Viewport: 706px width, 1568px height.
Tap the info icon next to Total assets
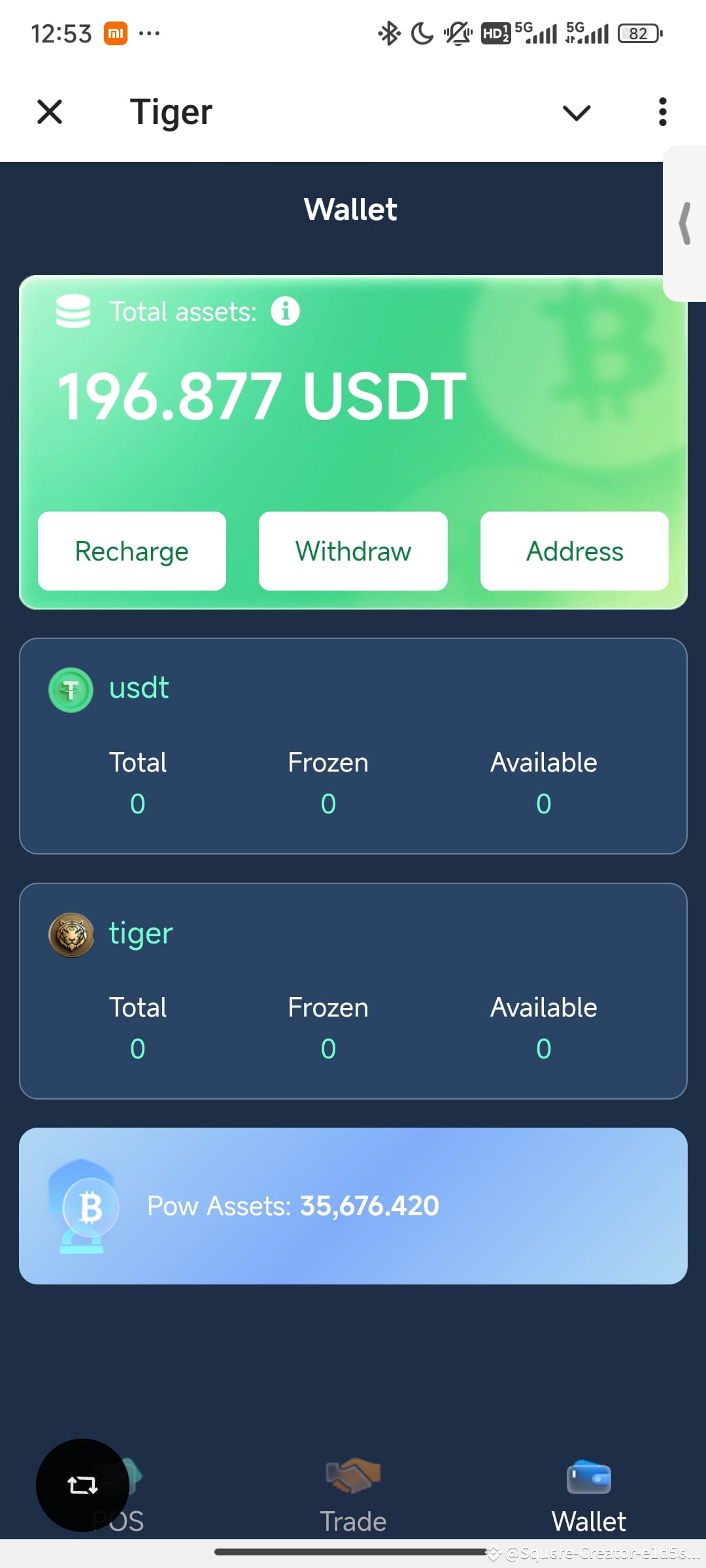click(286, 312)
